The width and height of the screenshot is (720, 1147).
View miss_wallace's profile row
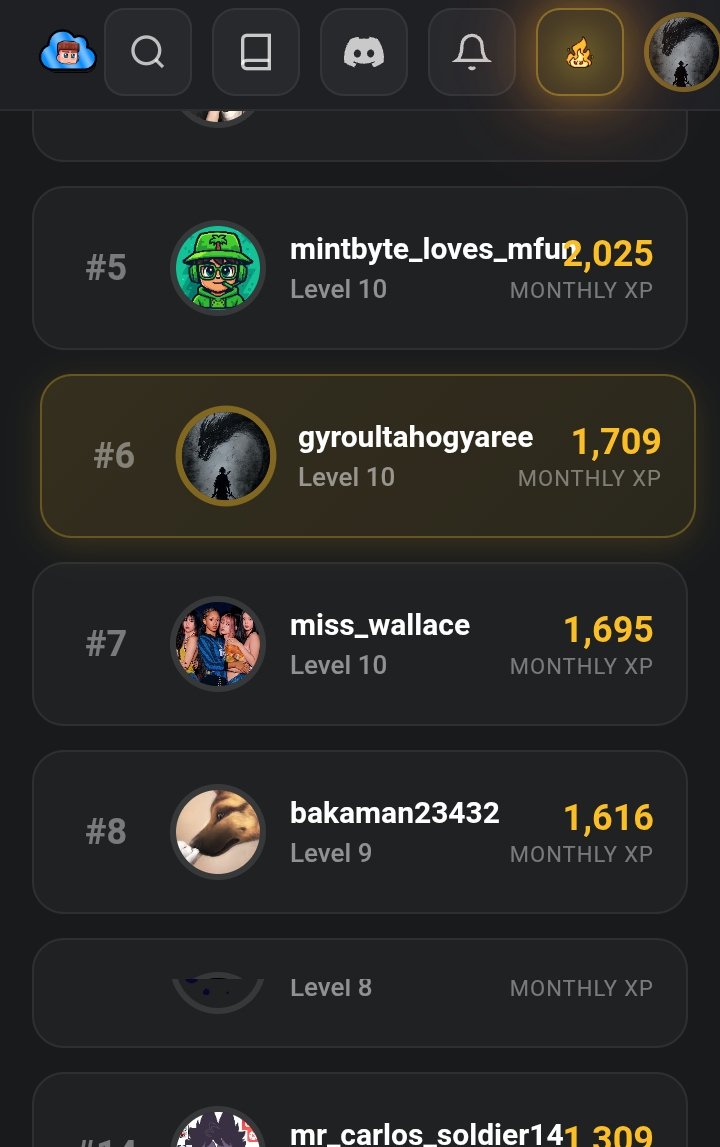click(x=360, y=644)
